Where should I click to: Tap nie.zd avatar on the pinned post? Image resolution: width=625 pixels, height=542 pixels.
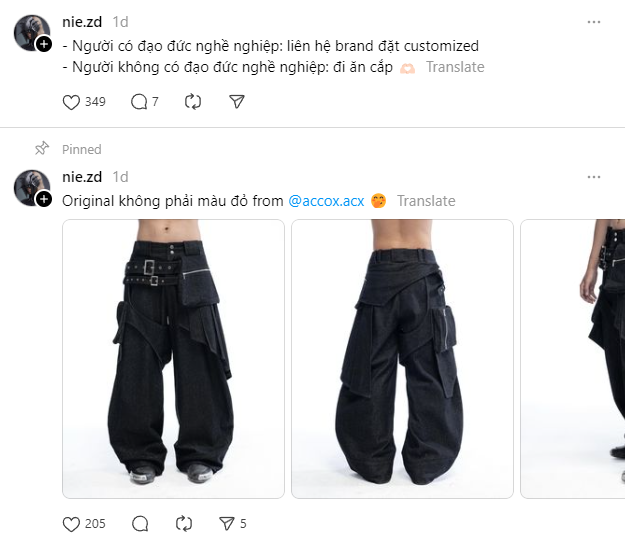tap(31, 186)
